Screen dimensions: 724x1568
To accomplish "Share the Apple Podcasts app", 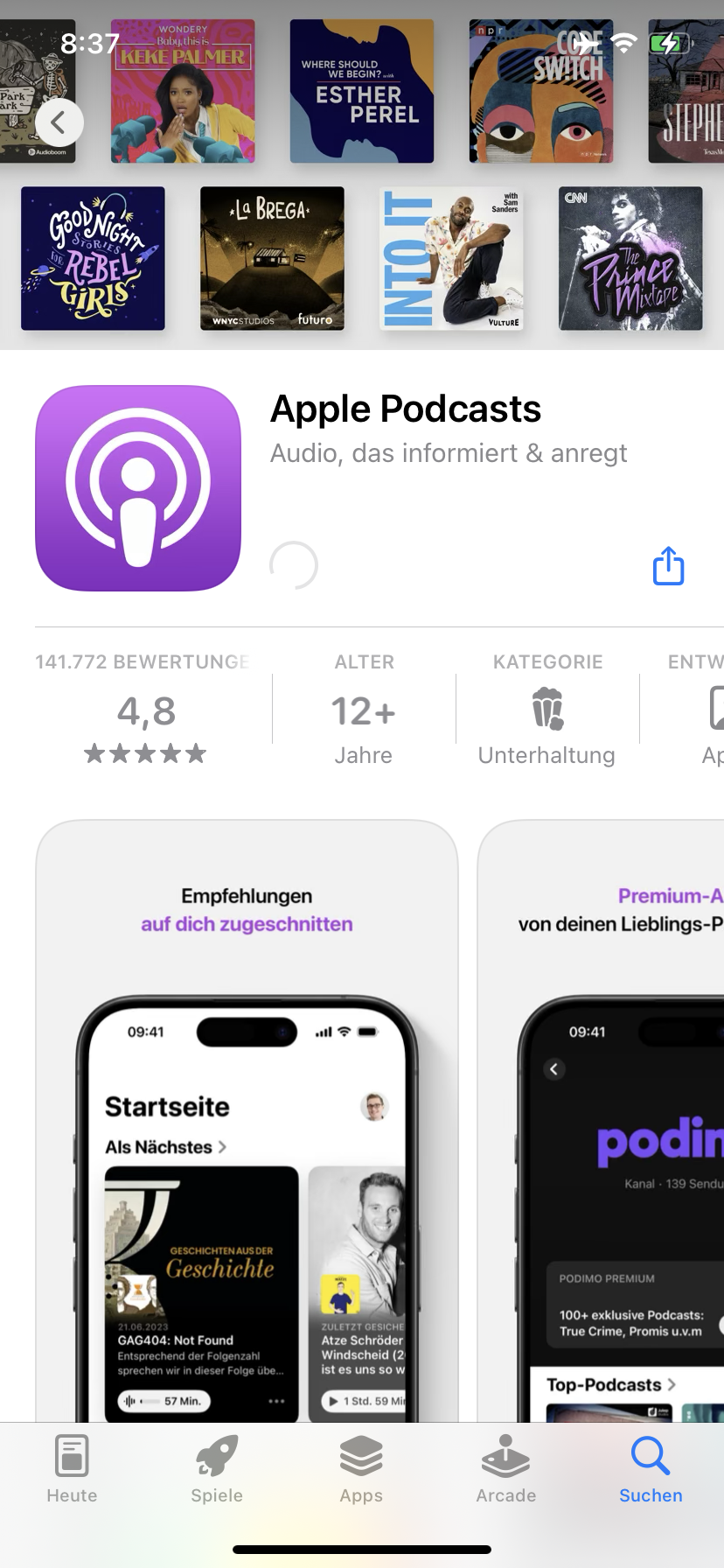I will click(668, 566).
